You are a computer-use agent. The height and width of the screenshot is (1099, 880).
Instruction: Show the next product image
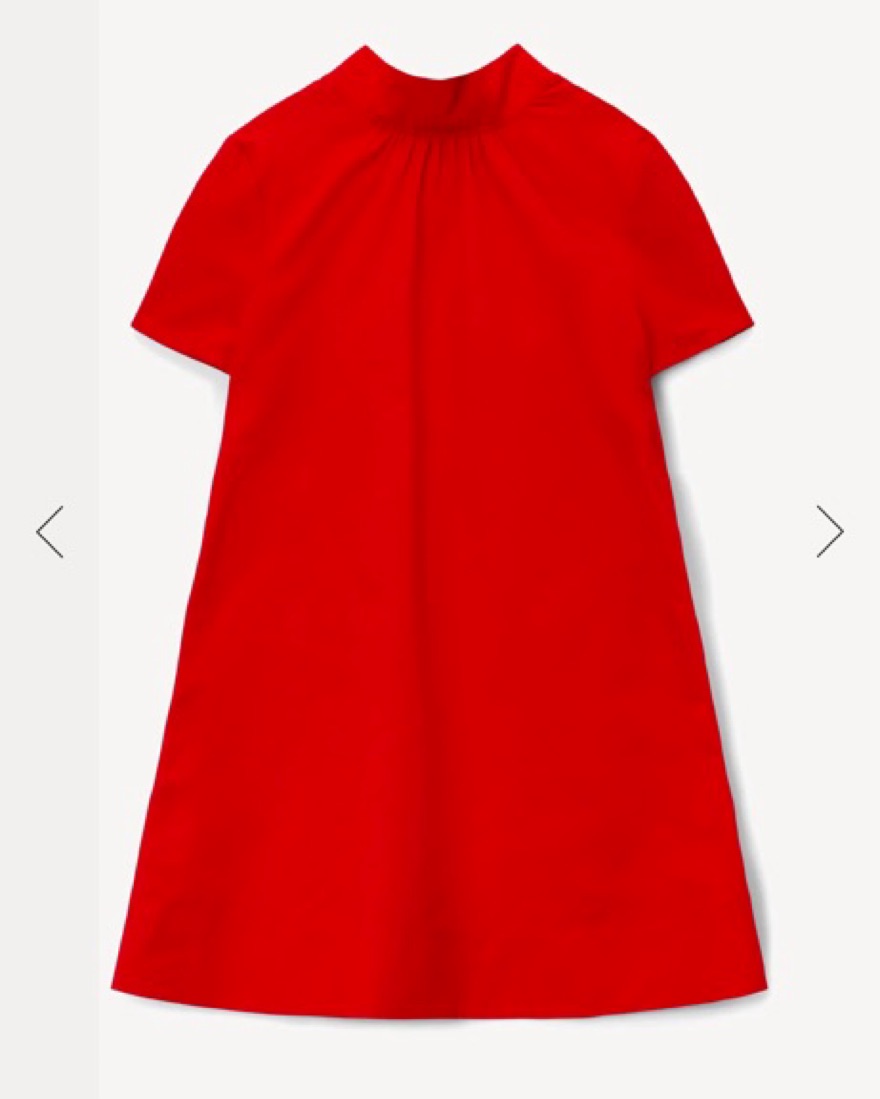coord(829,531)
